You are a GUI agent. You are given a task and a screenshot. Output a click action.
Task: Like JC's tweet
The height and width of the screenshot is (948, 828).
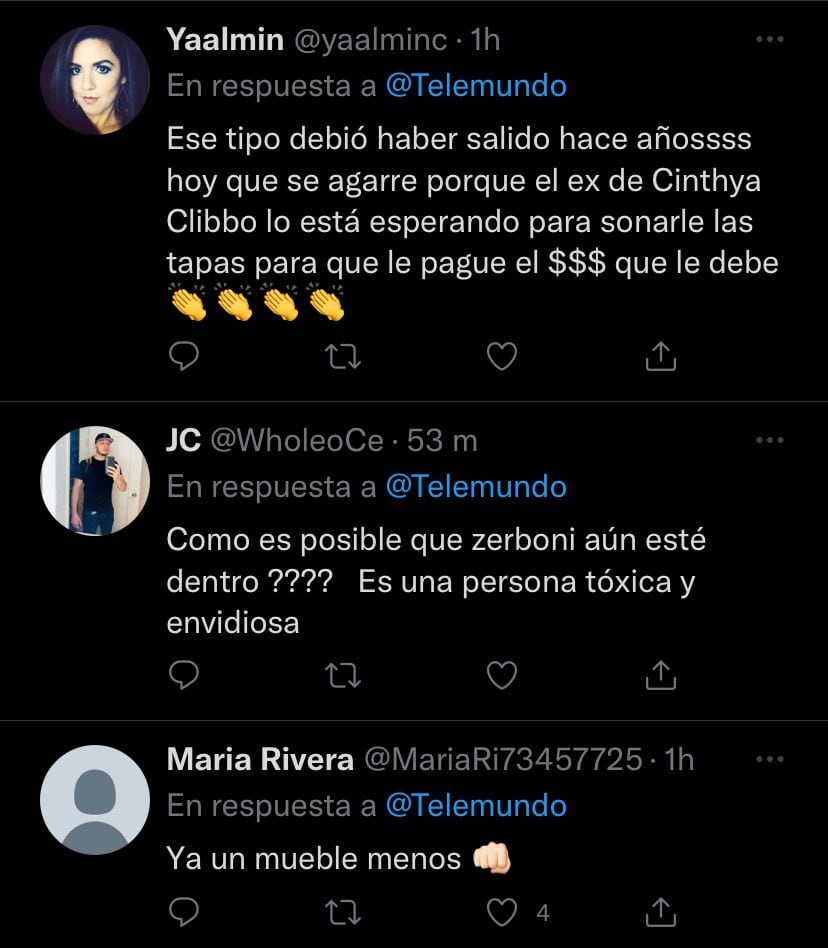(501, 675)
